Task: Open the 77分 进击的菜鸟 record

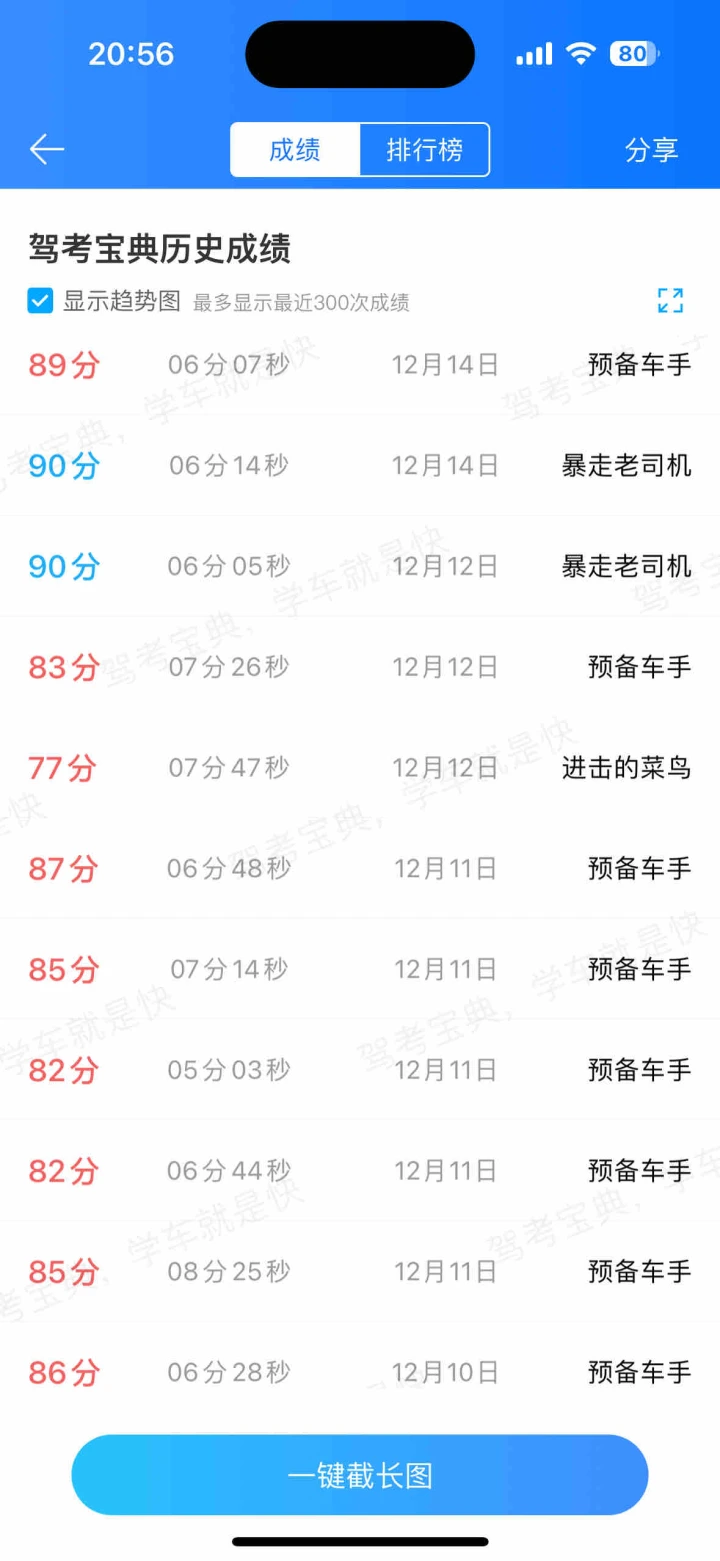Action: (360, 767)
